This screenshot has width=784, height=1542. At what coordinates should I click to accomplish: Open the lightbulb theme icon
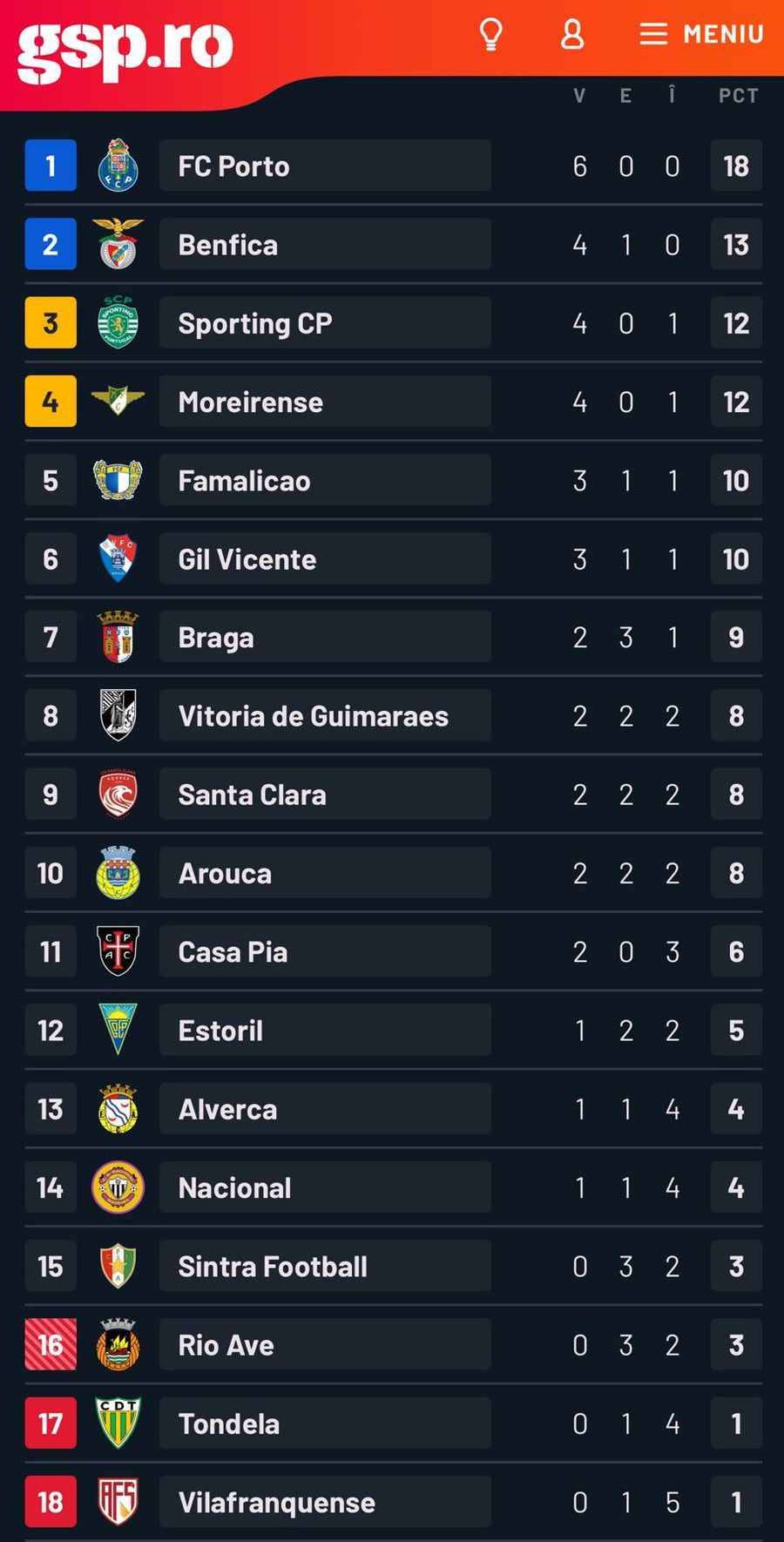pyautogui.click(x=492, y=35)
